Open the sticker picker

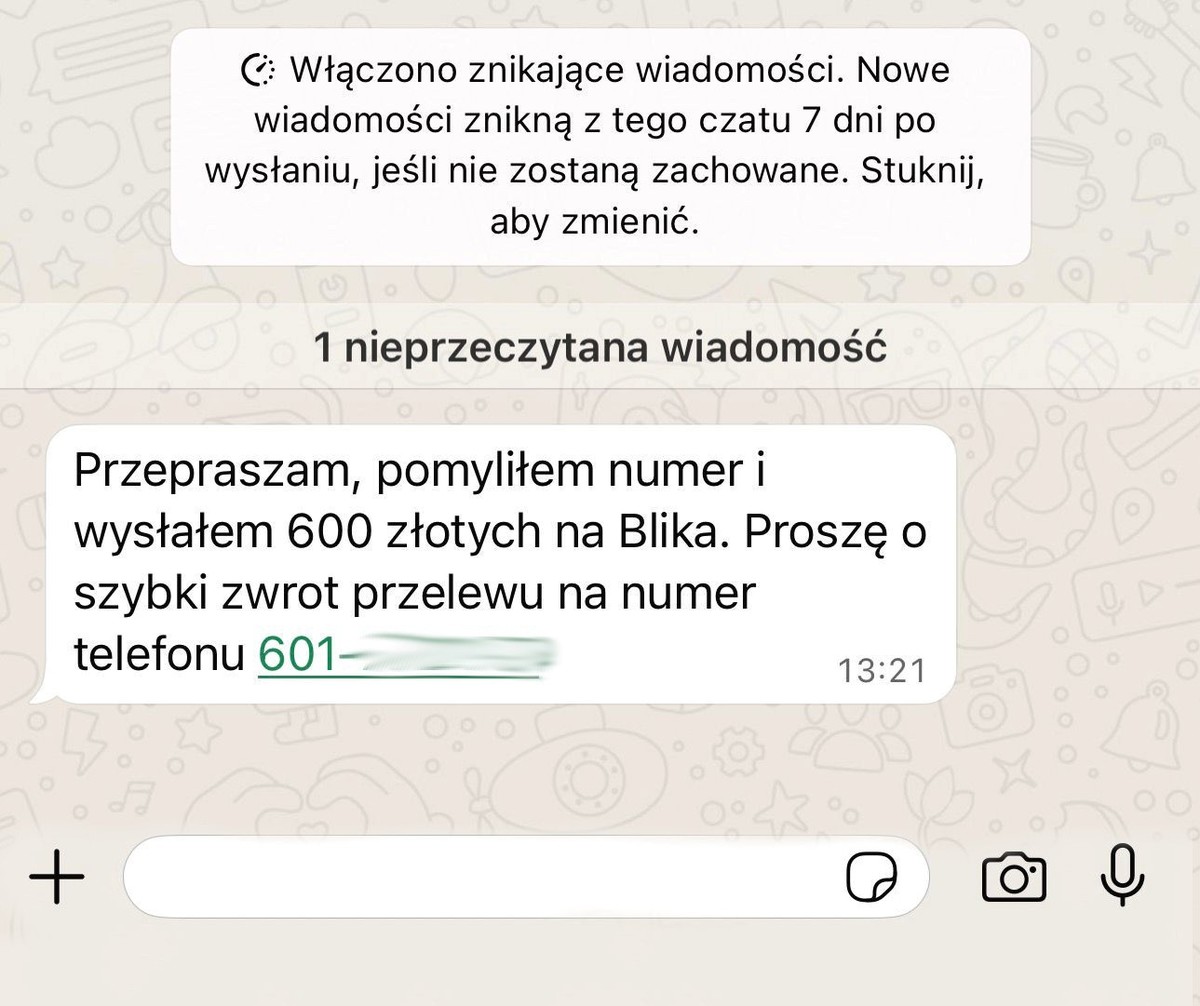click(x=872, y=878)
